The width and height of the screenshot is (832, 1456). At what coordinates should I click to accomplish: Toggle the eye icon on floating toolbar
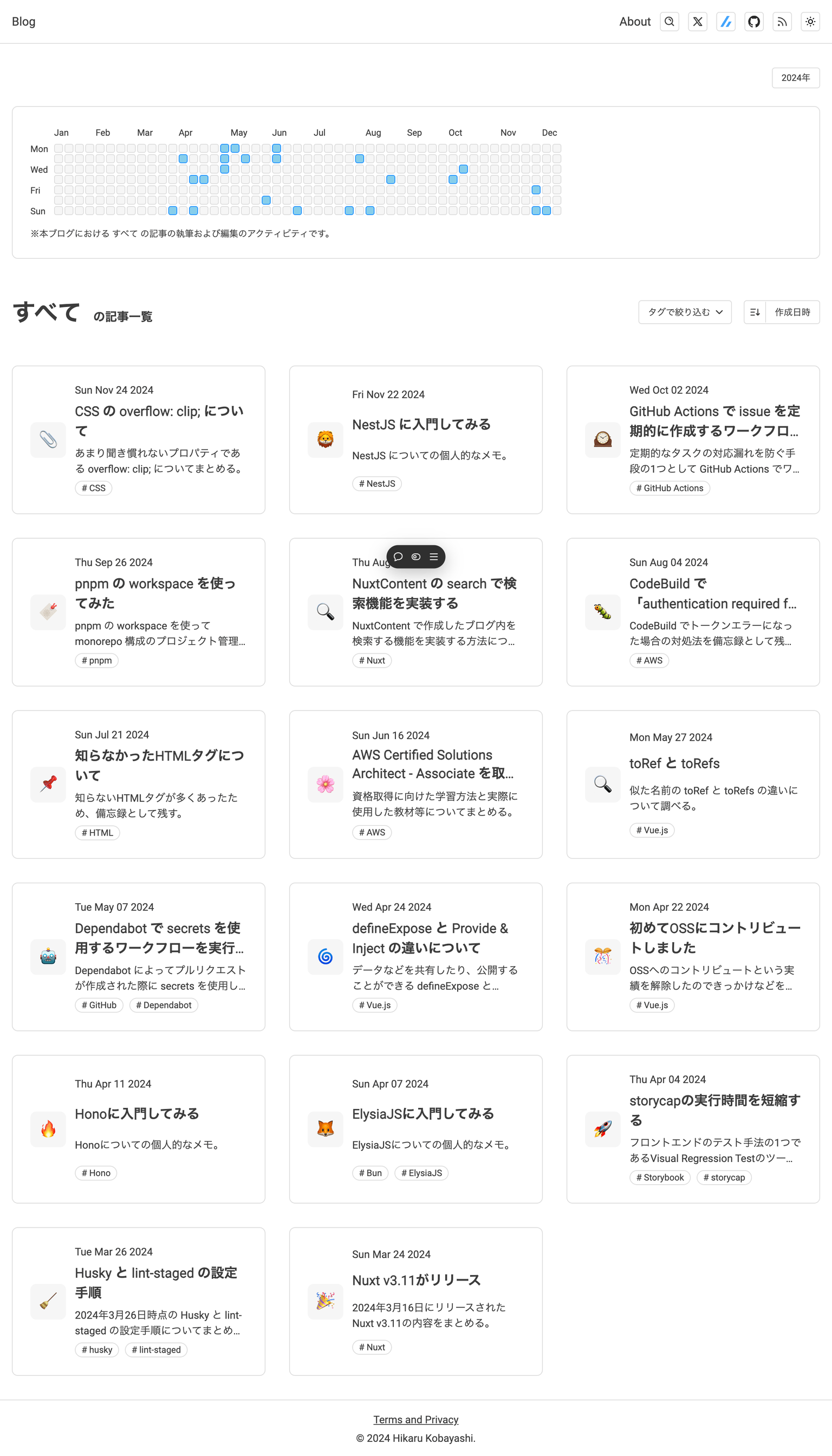point(415,556)
